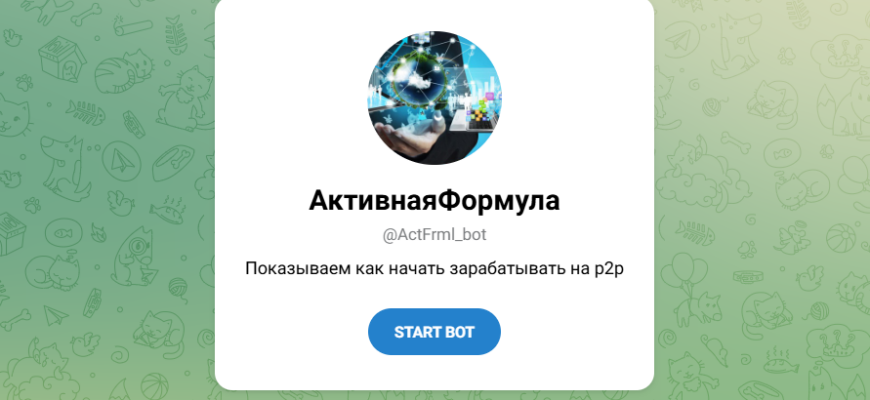The height and width of the screenshot is (400, 870).
Task: Tap the START BOT button
Action: pyautogui.click(x=434, y=332)
